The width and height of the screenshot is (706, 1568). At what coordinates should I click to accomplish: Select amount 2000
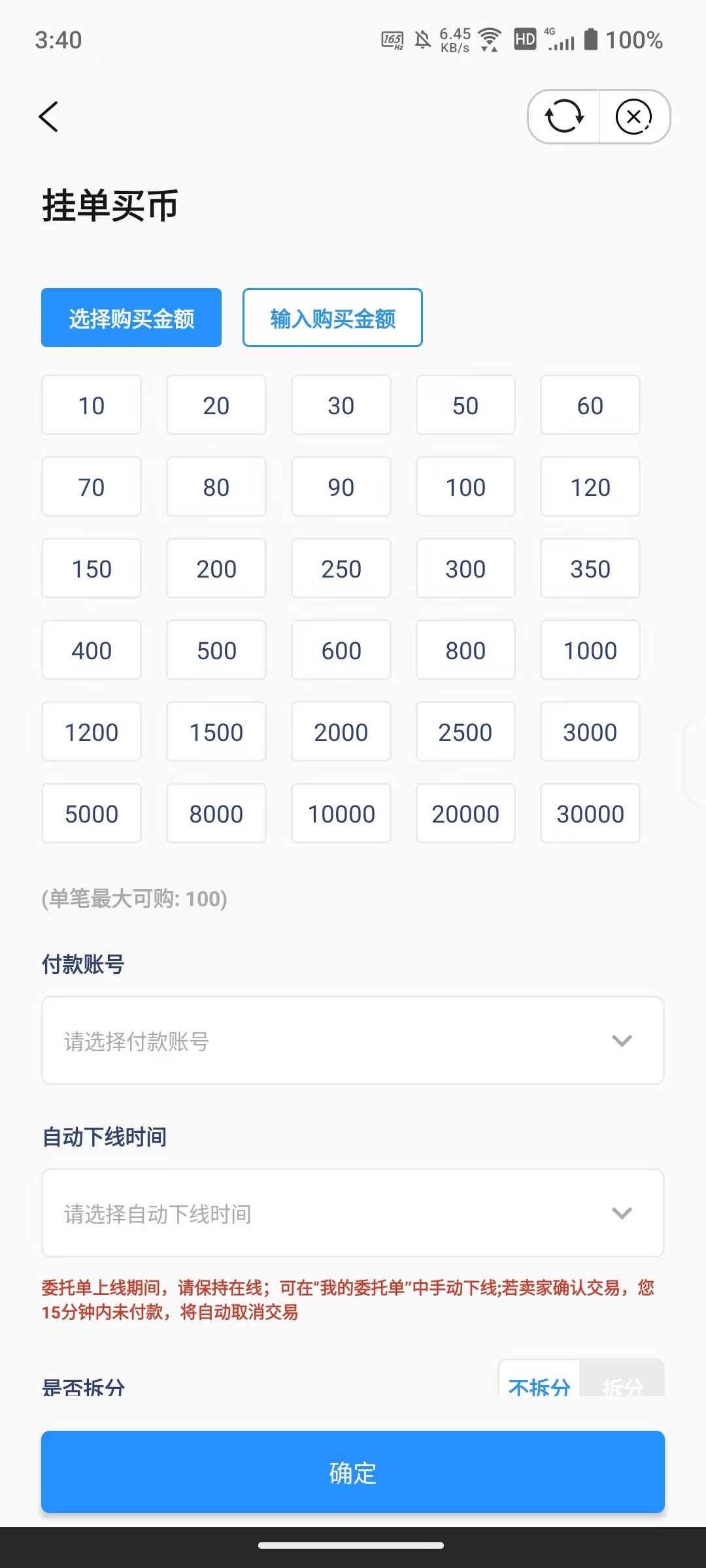pyautogui.click(x=341, y=732)
